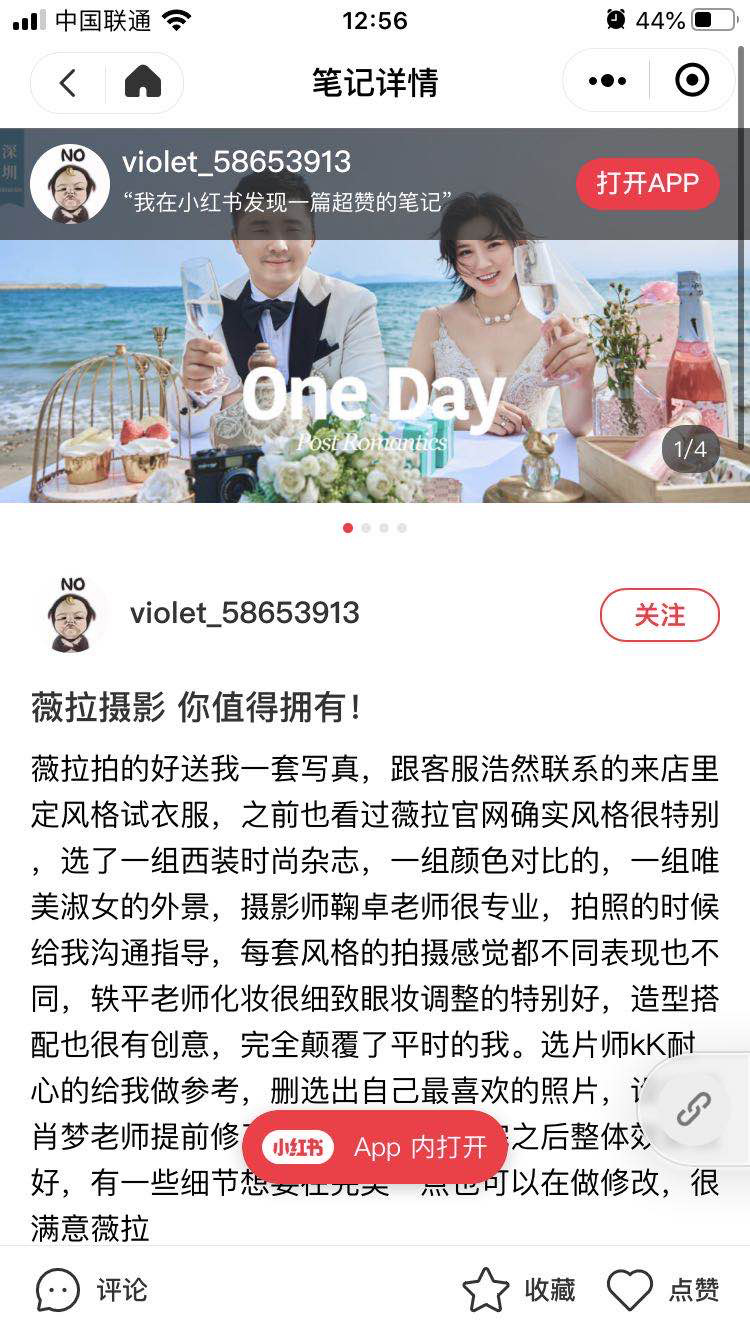
Task: Tap the photo carousel page indicator dots
Action: pyautogui.click(x=375, y=528)
